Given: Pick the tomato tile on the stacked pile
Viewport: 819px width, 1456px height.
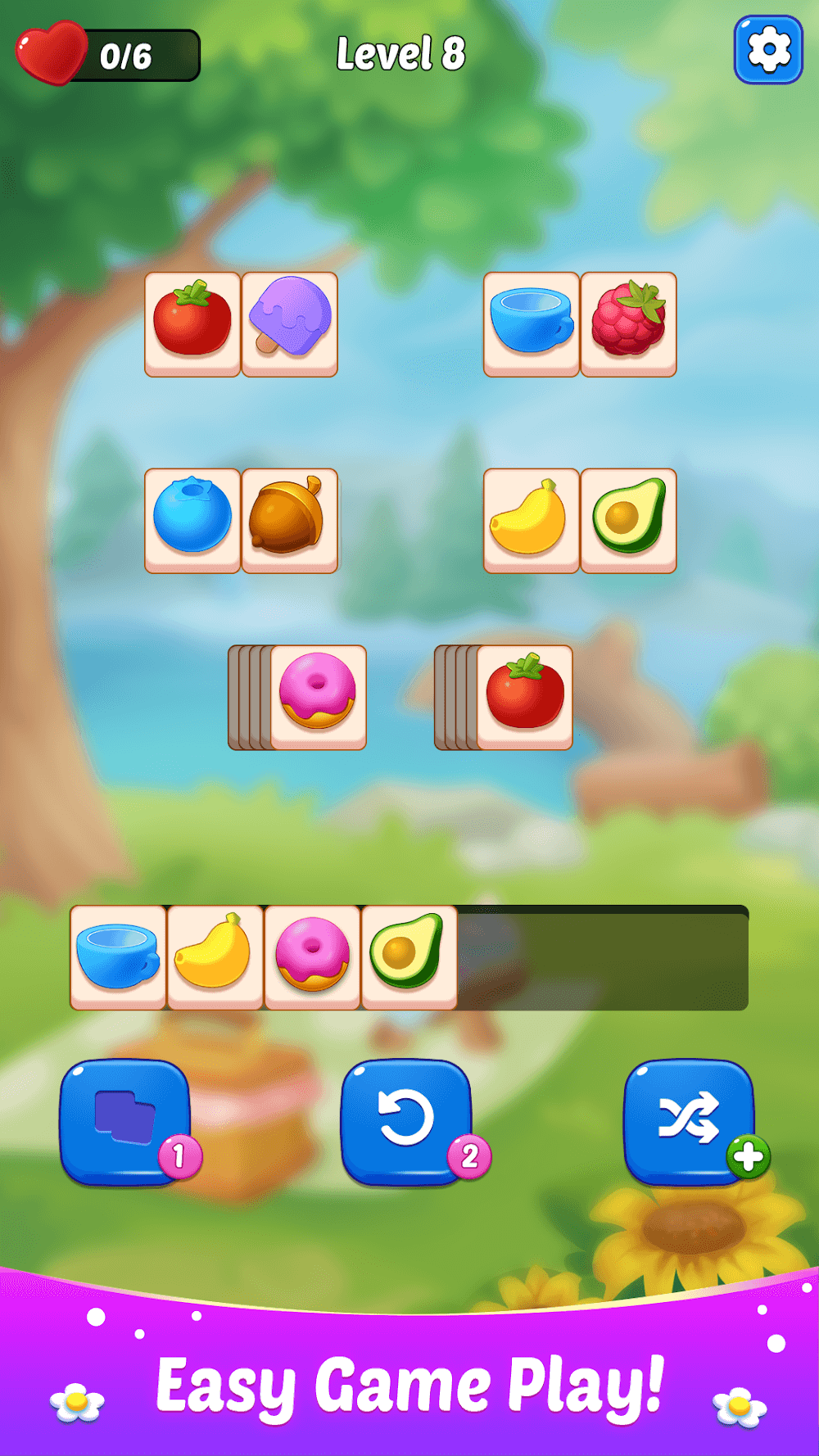Looking at the screenshot, I should [525, 697].
